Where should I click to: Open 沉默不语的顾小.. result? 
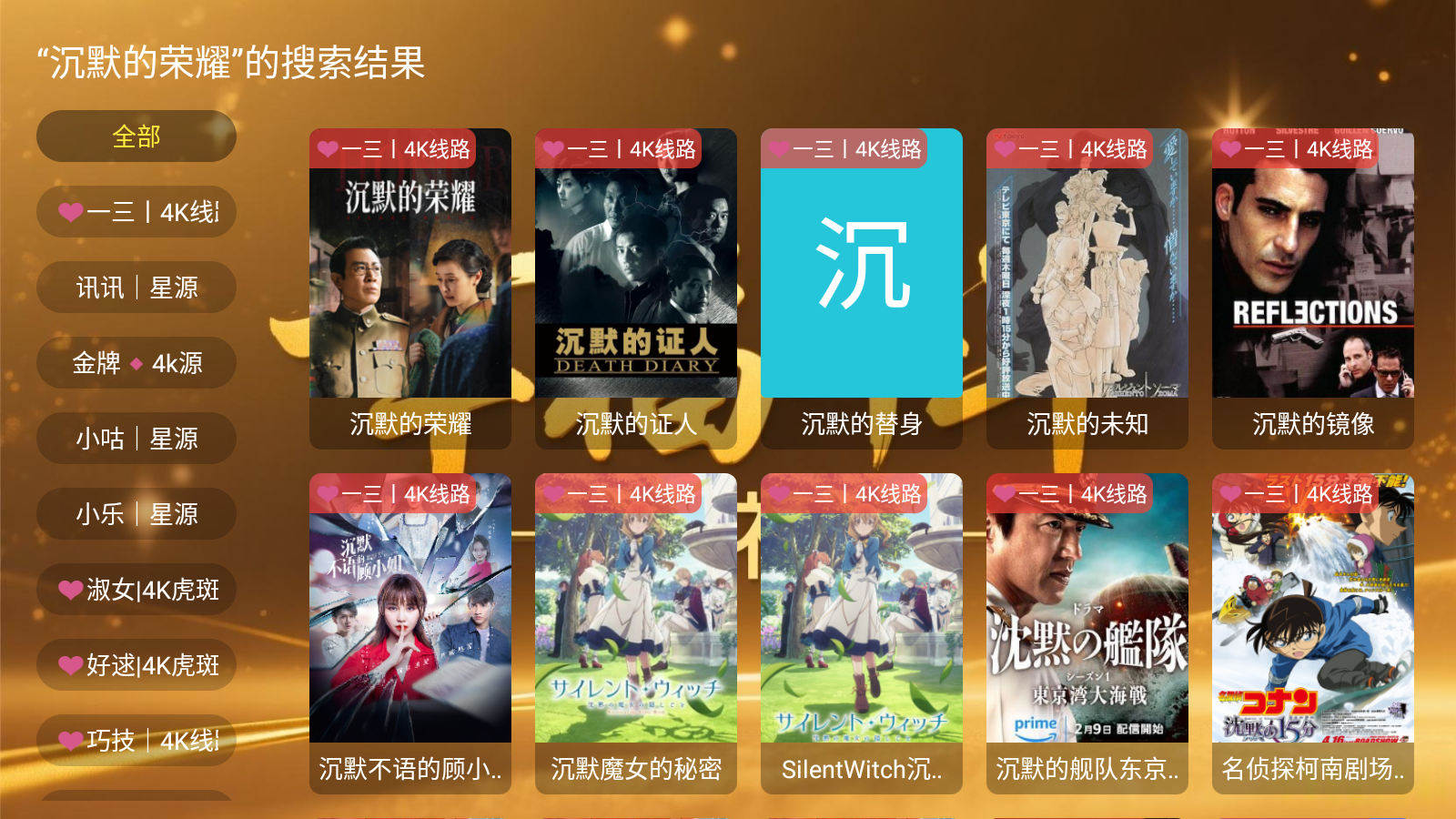[410, 633]
